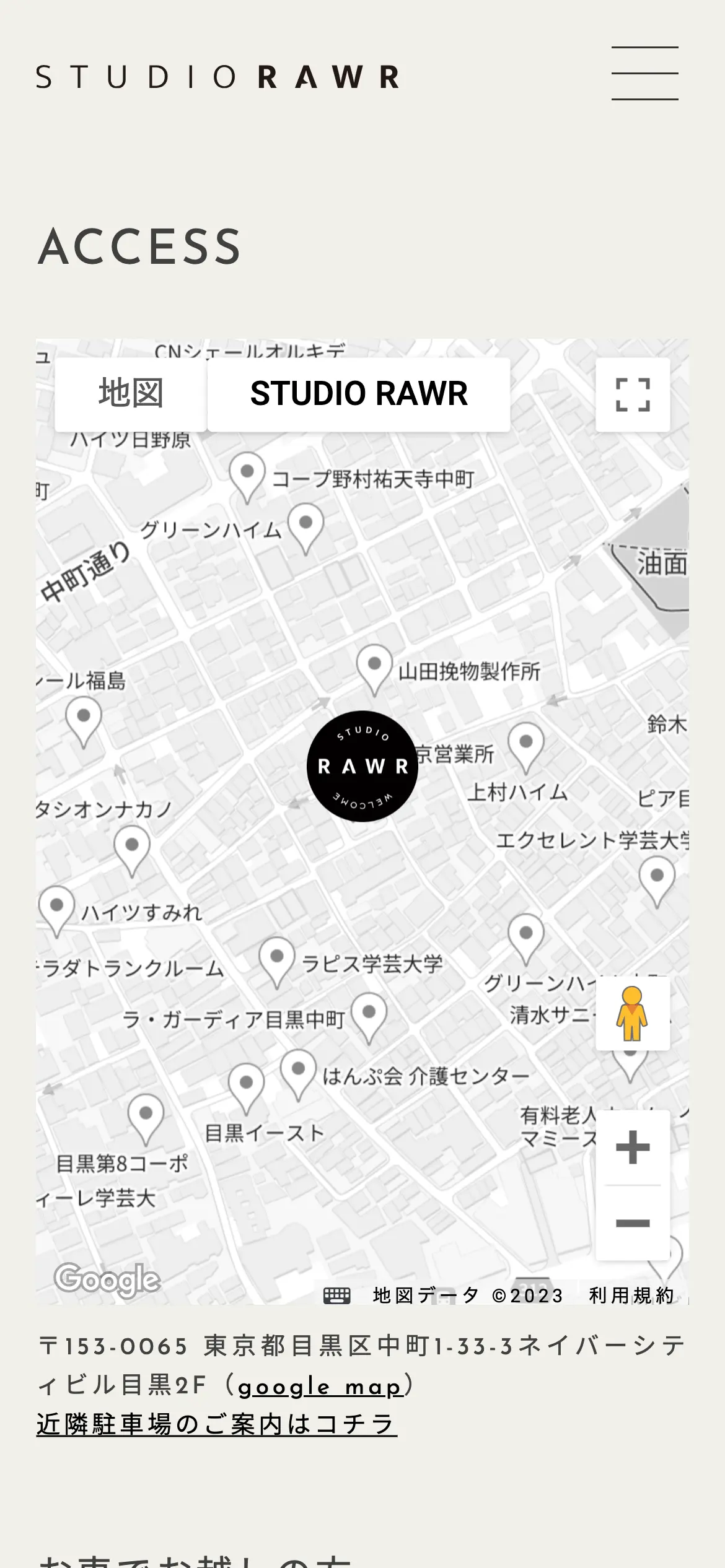This screenshot has height=1568, width=725.
Task: Open map terms 利用規約
Action: click(x=631, y=1296)
